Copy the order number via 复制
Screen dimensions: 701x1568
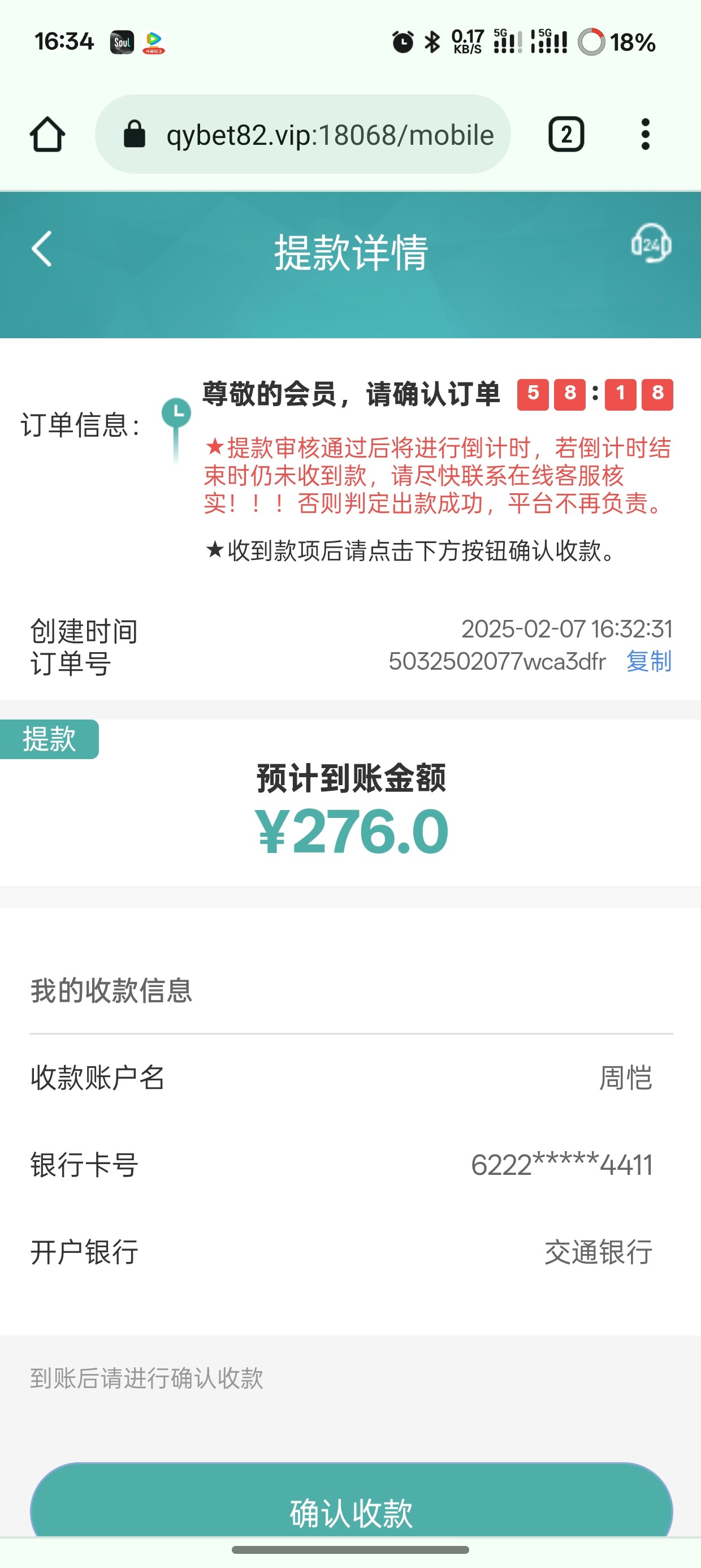[648, 661]
